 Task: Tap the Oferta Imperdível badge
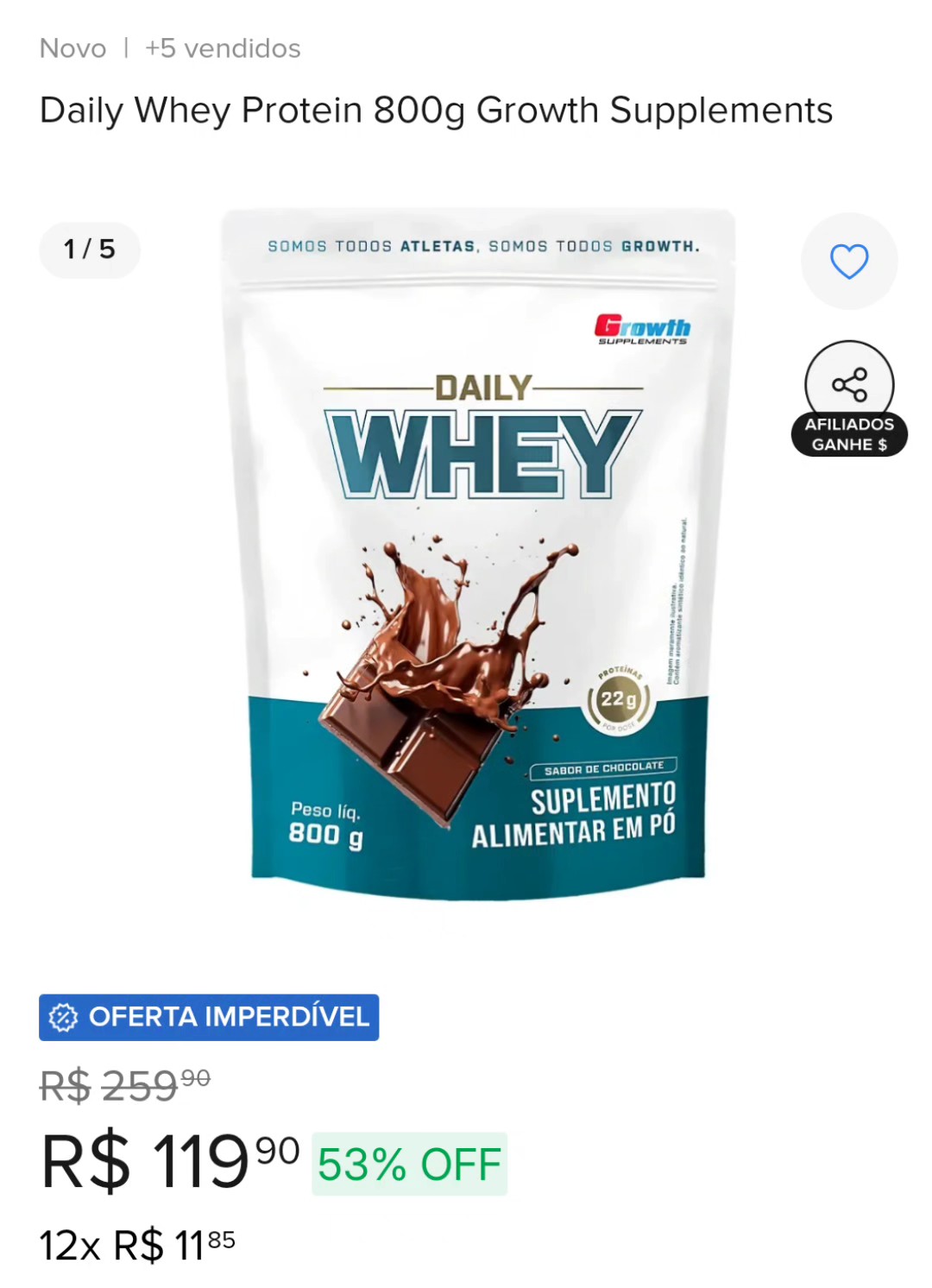click(209, 1017)
